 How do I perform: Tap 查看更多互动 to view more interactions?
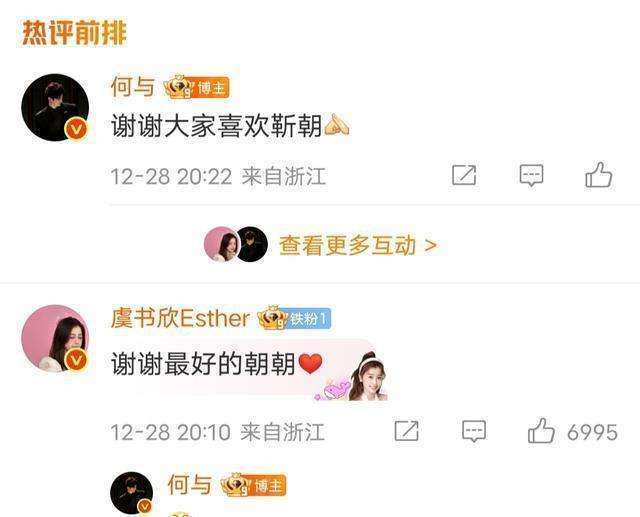(357, 244)
